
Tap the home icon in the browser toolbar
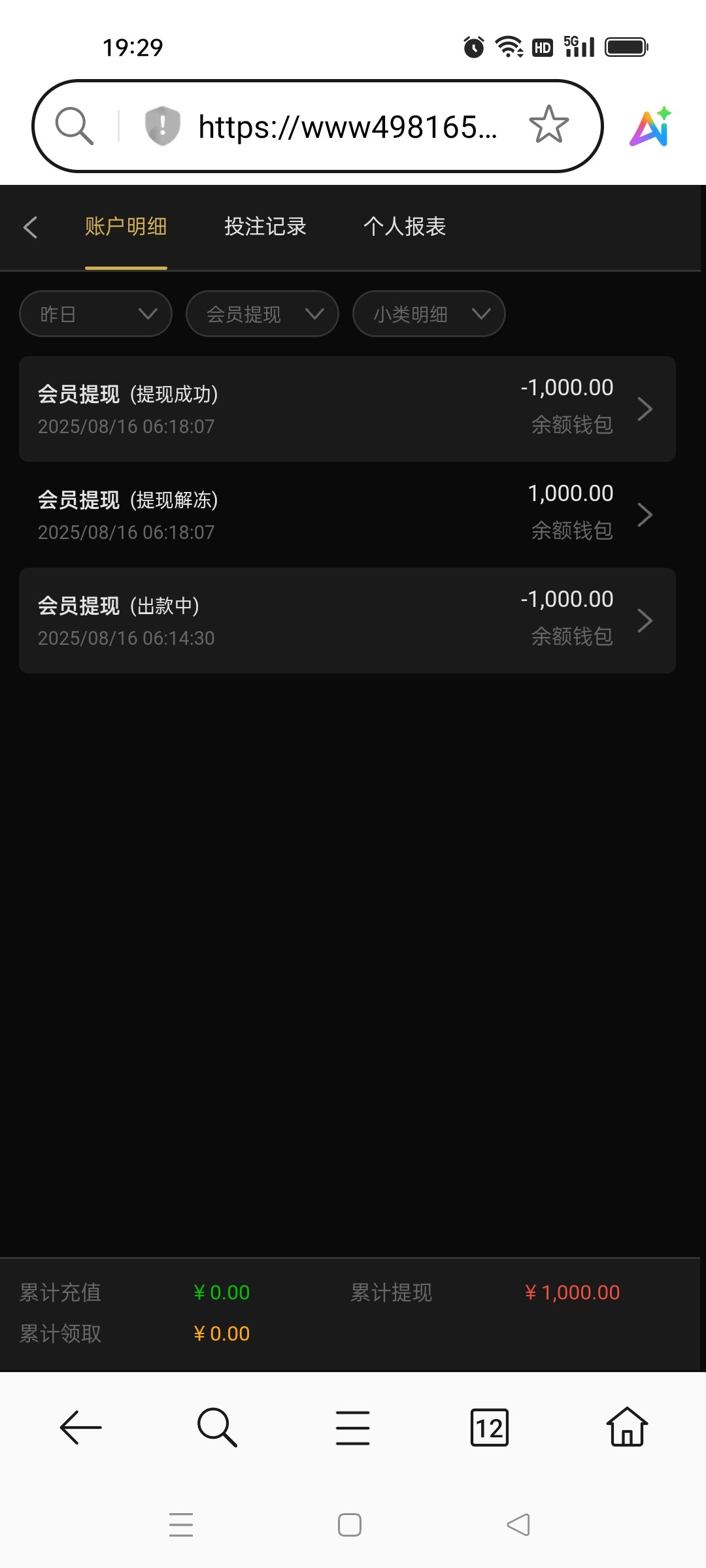click(626, 1428)
